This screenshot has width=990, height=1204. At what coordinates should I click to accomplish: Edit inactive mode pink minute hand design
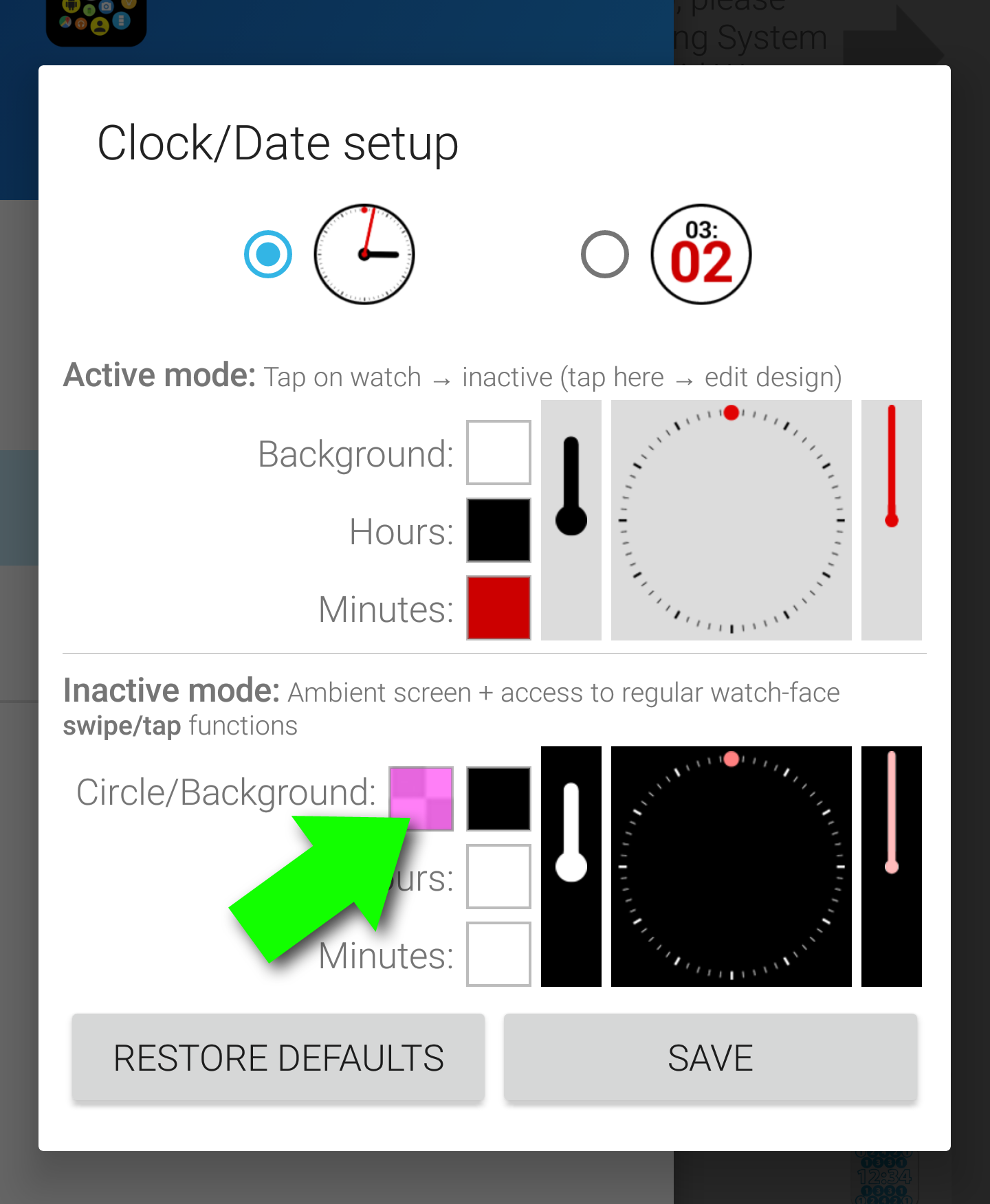point(891,867)
